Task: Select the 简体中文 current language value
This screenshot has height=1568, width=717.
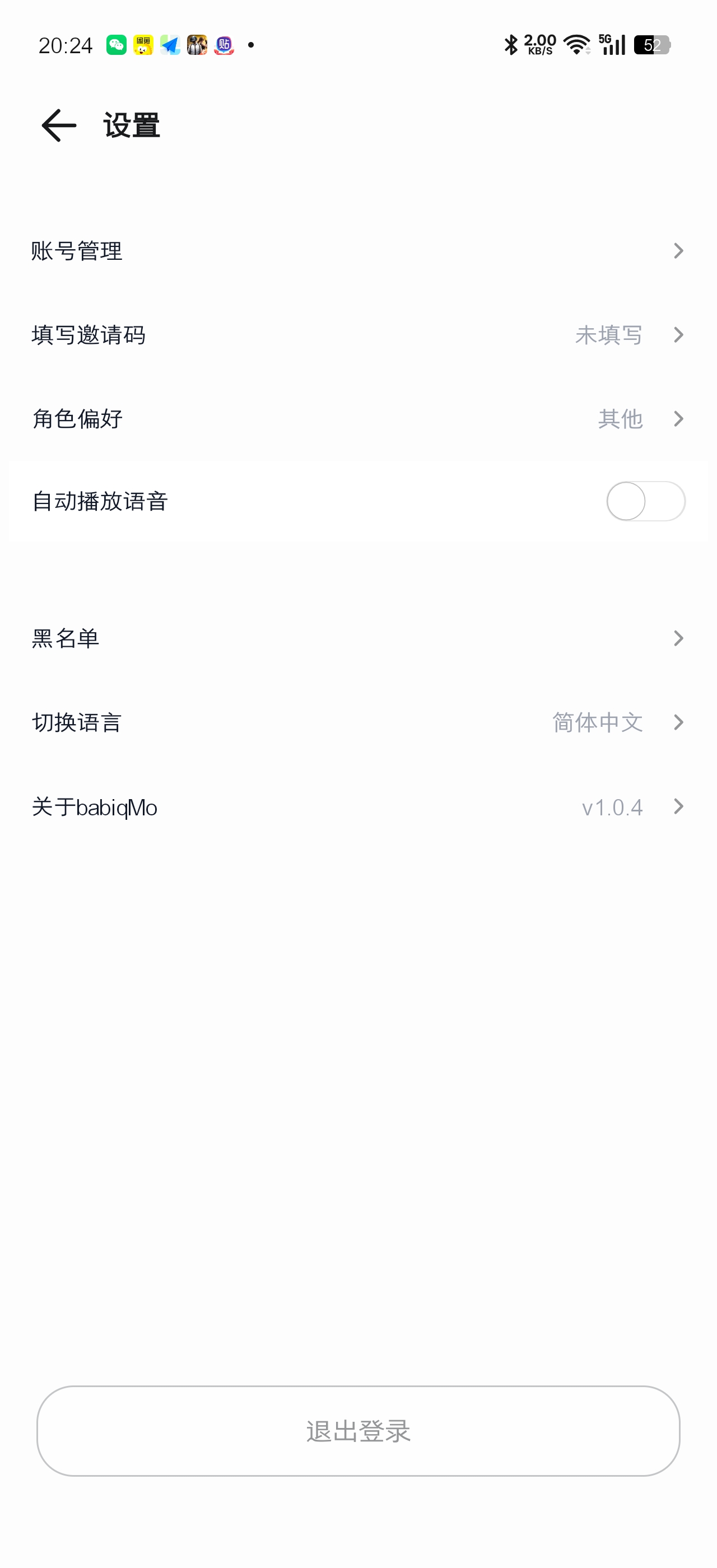Action: pyautogui.click(x=597, y=722)
